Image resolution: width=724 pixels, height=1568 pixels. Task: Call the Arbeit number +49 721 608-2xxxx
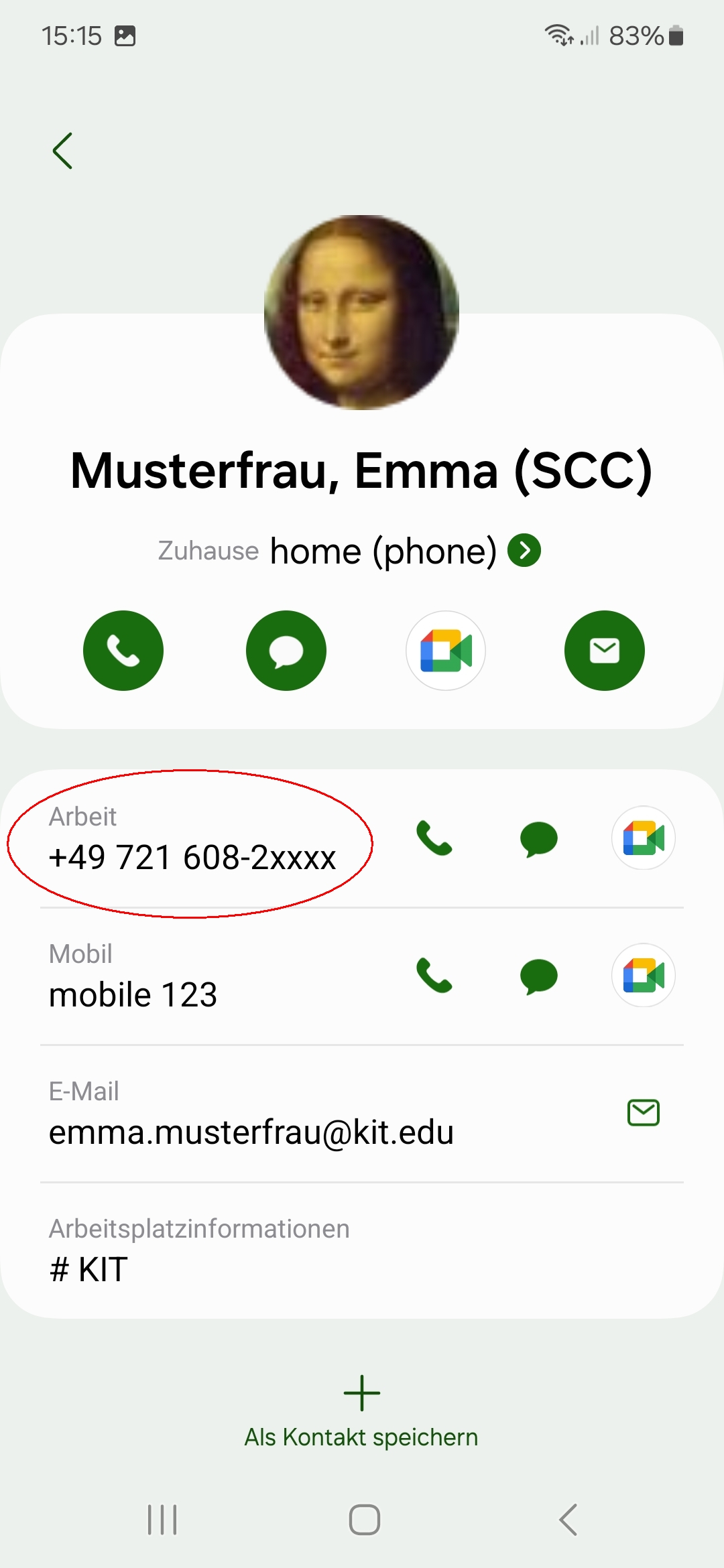pyautogui.click(x=434, y=838)
